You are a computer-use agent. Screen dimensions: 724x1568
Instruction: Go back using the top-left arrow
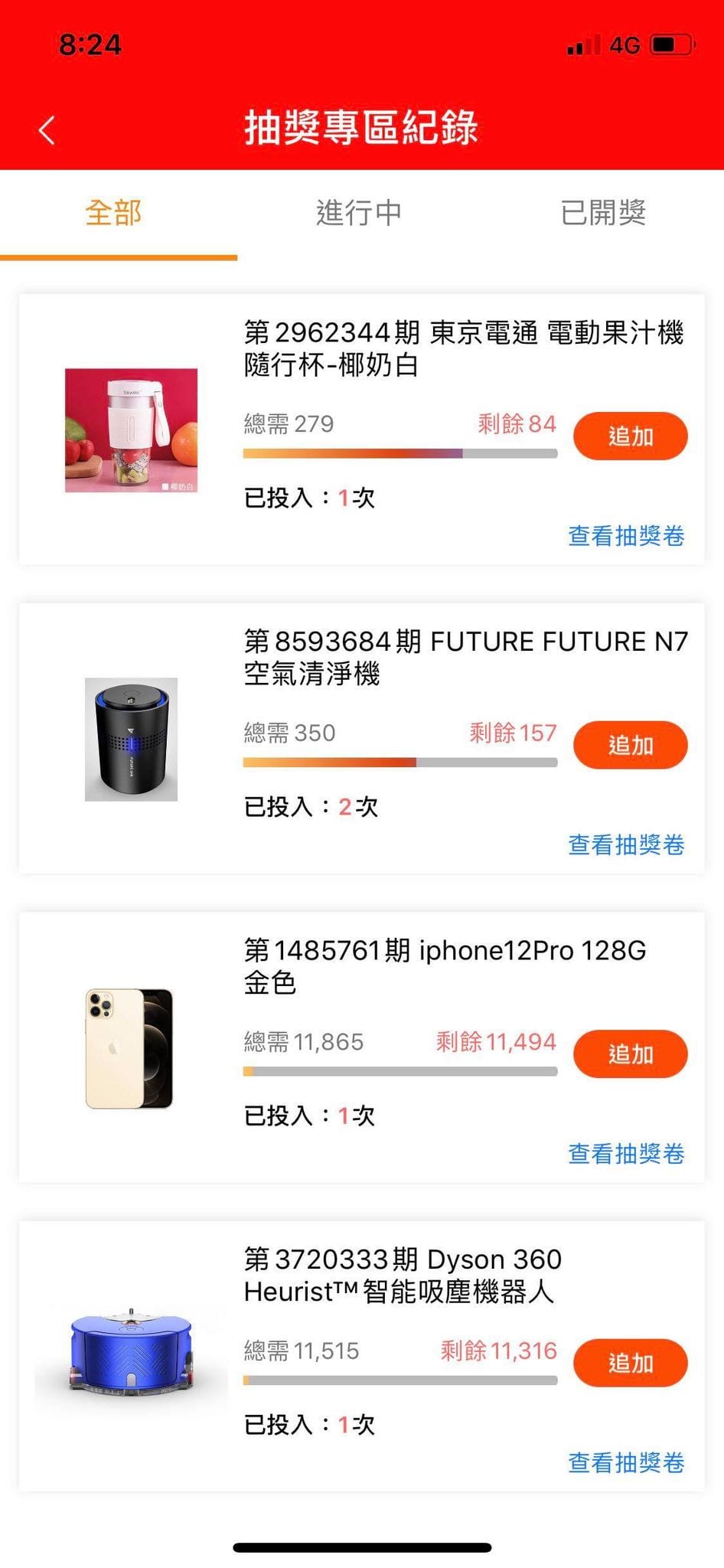[47, 129]
